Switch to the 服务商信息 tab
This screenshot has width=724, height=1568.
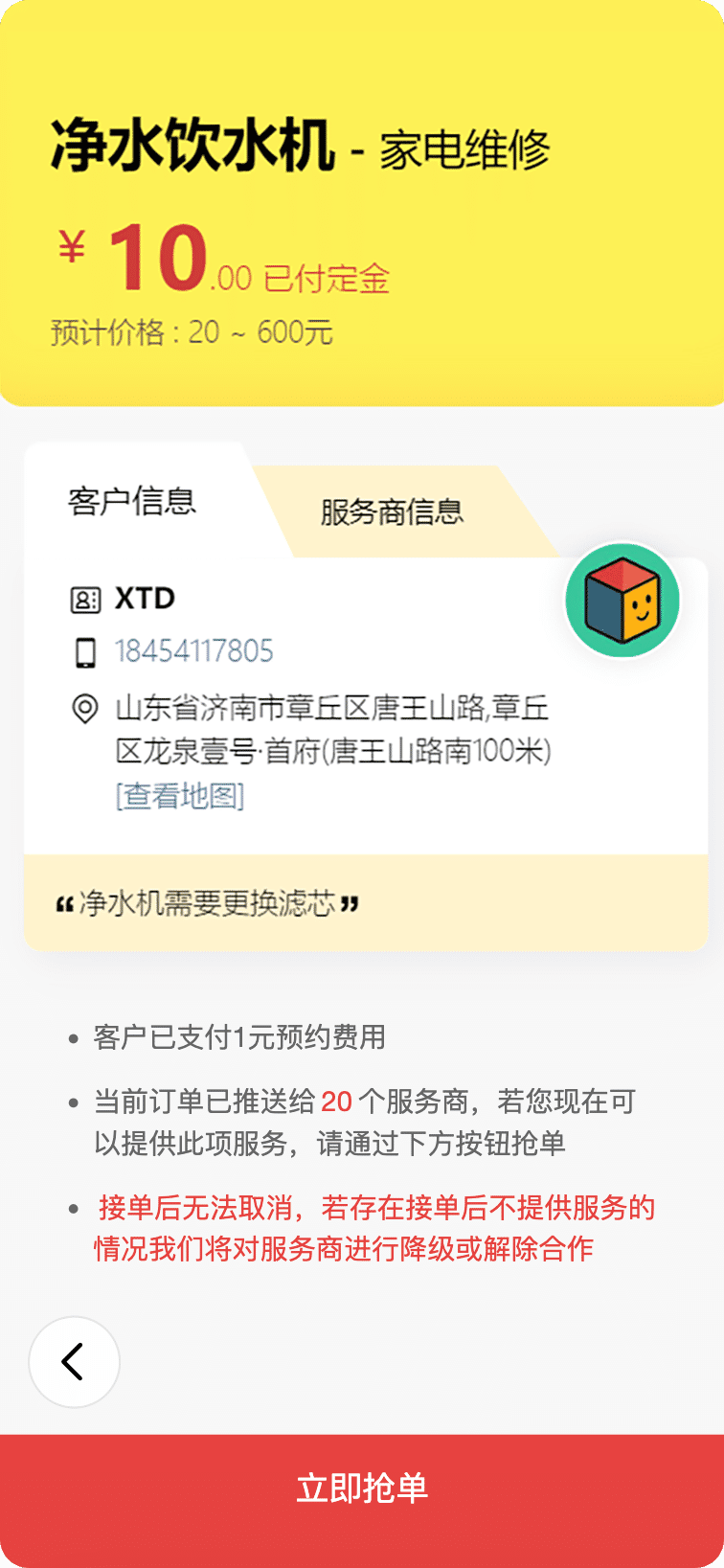tap(392, 512)
